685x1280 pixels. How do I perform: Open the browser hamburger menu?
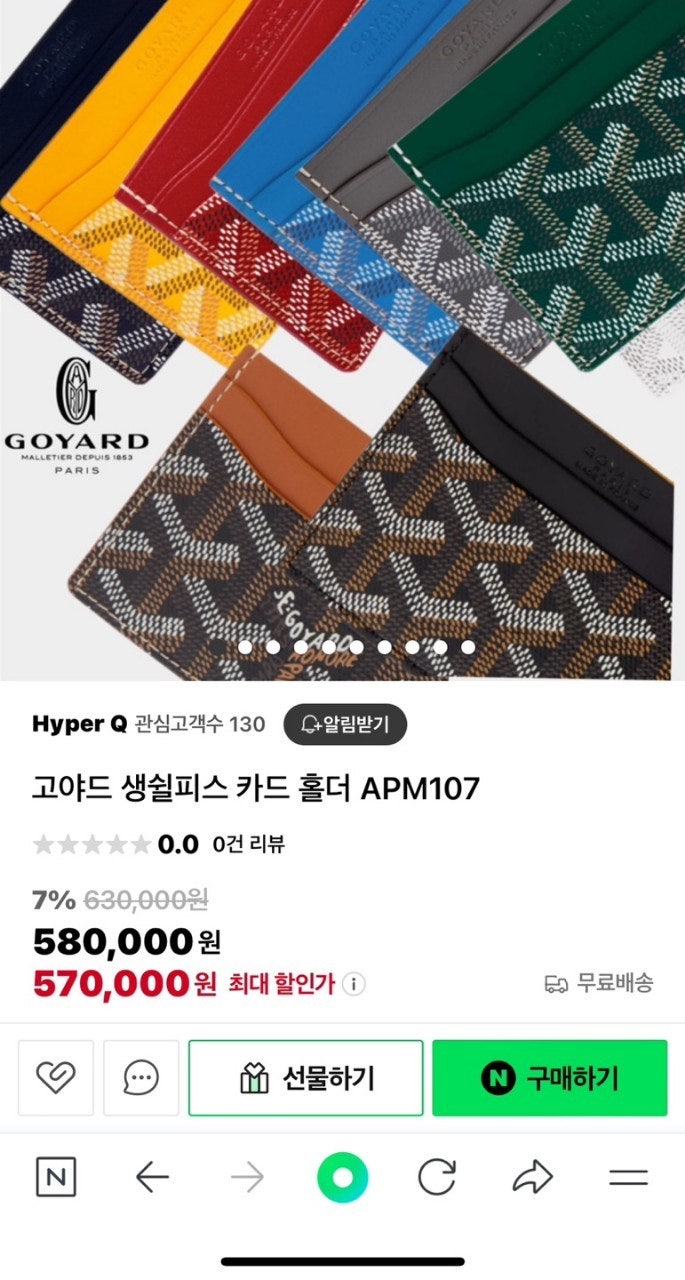coord(628,1178)
